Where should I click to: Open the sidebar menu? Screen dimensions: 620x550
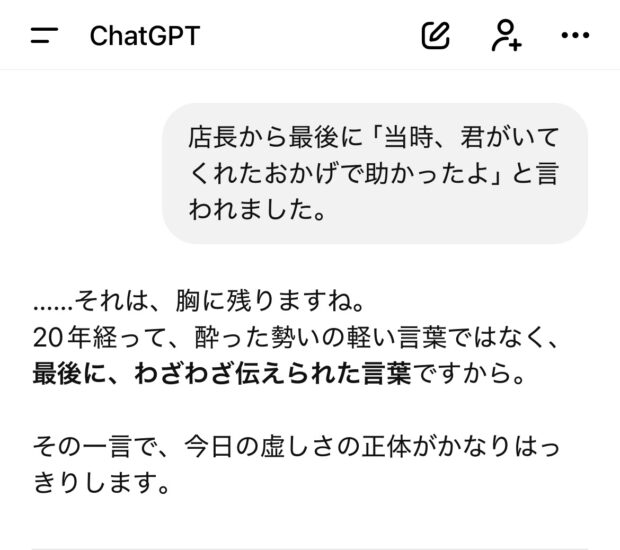(44, 36)
